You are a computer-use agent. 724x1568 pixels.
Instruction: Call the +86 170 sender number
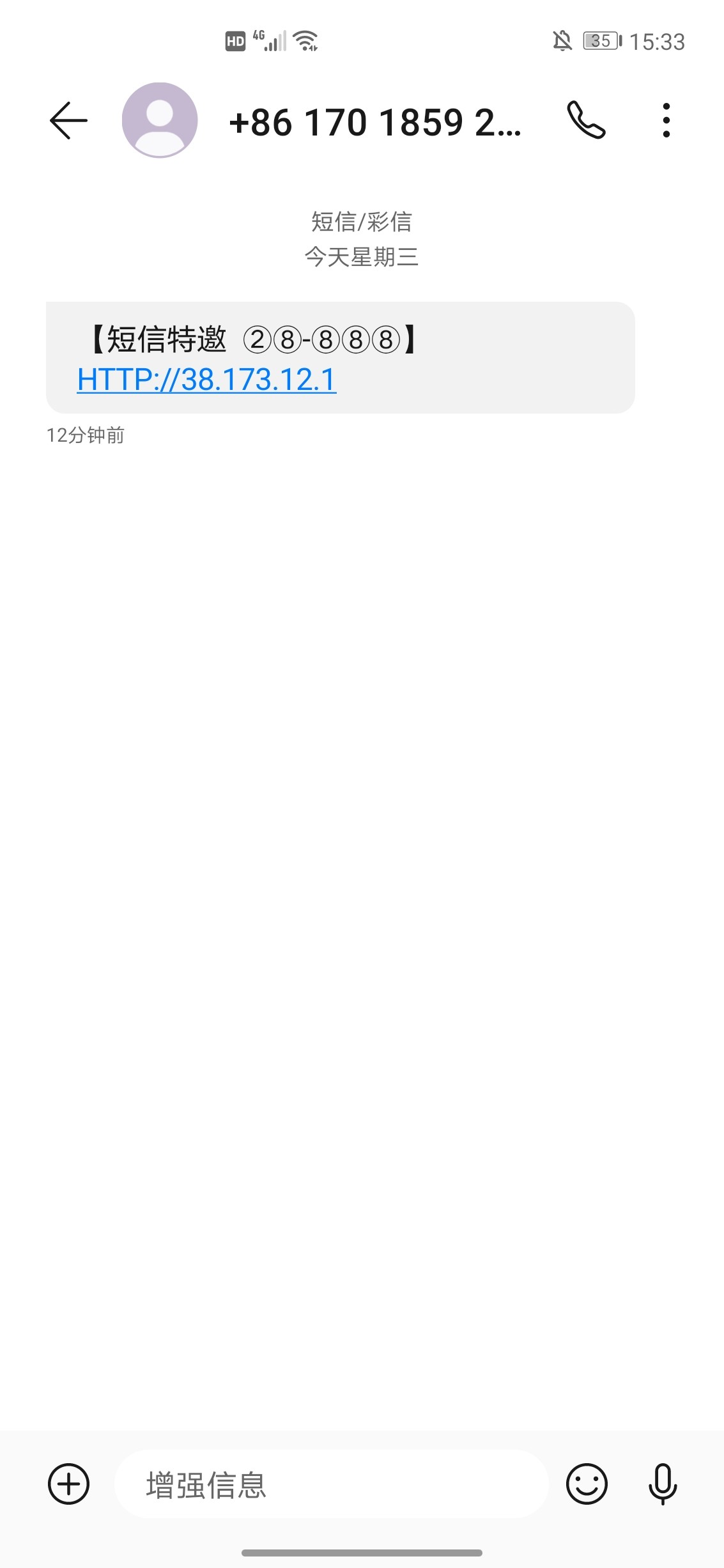coord(586,120)
